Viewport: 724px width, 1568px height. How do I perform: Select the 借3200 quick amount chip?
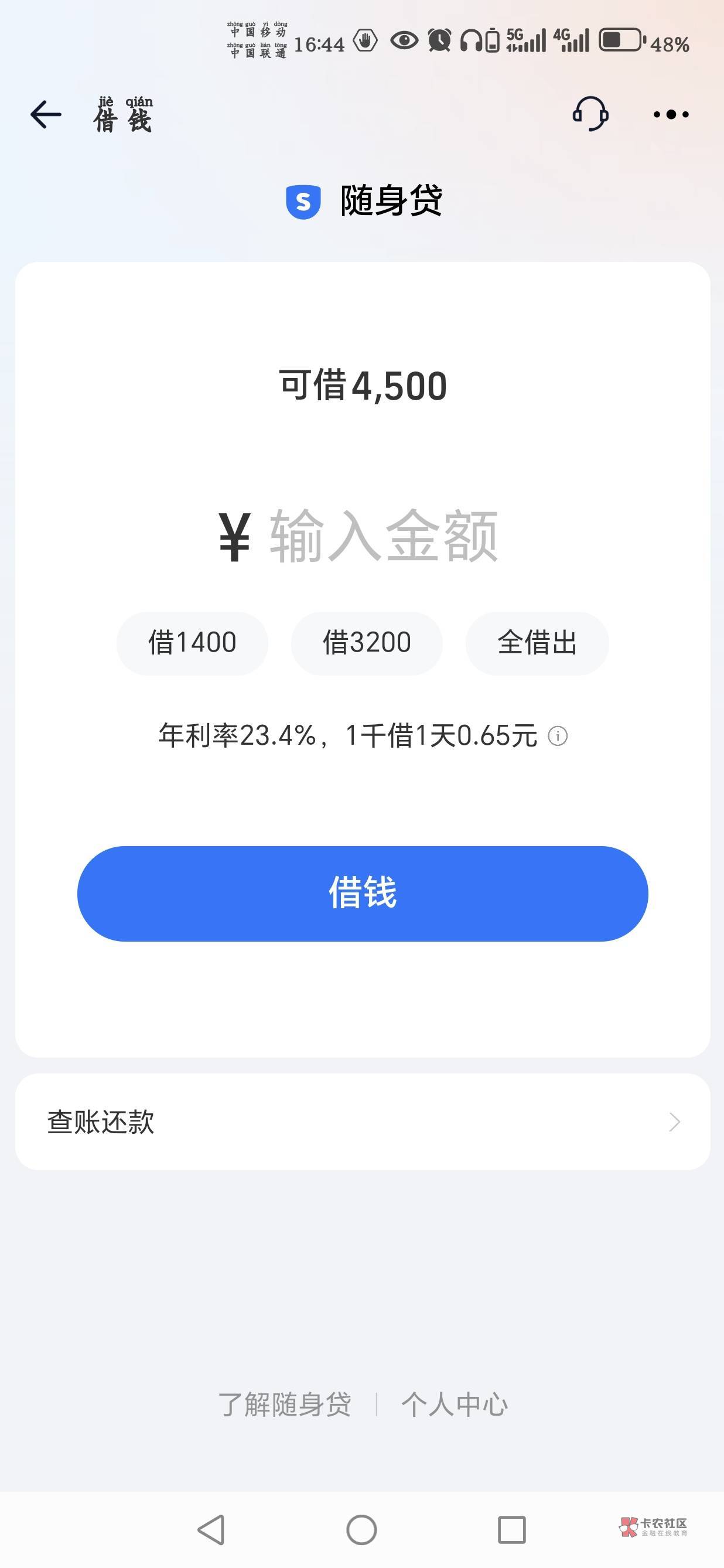pos(367,643)
